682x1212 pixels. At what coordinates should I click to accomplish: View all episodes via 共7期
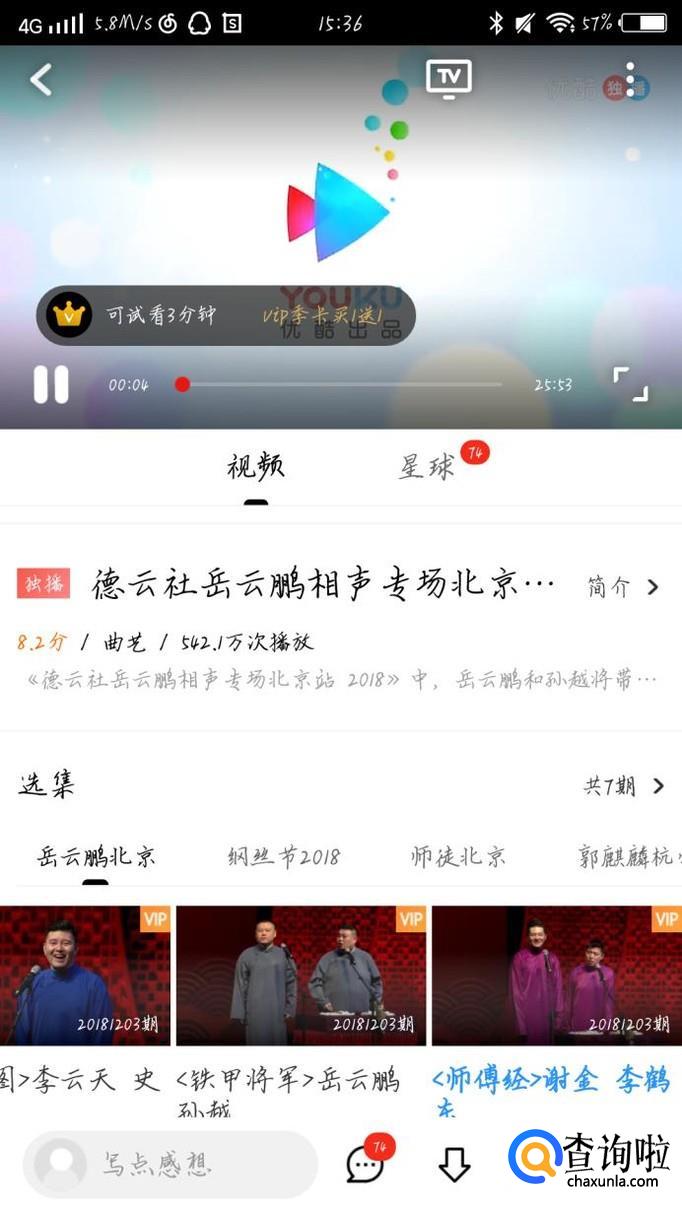tap(623, 787)
